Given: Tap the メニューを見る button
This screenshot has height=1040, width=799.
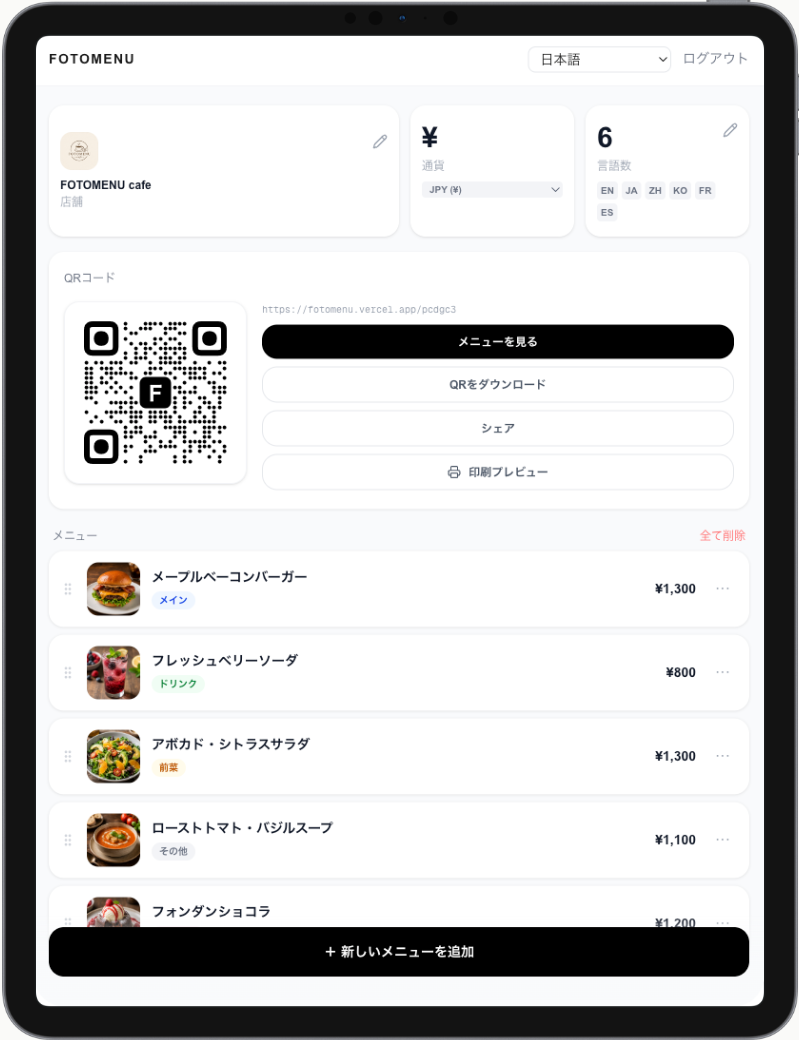Looking at the screenshot, I should [497, 342].
